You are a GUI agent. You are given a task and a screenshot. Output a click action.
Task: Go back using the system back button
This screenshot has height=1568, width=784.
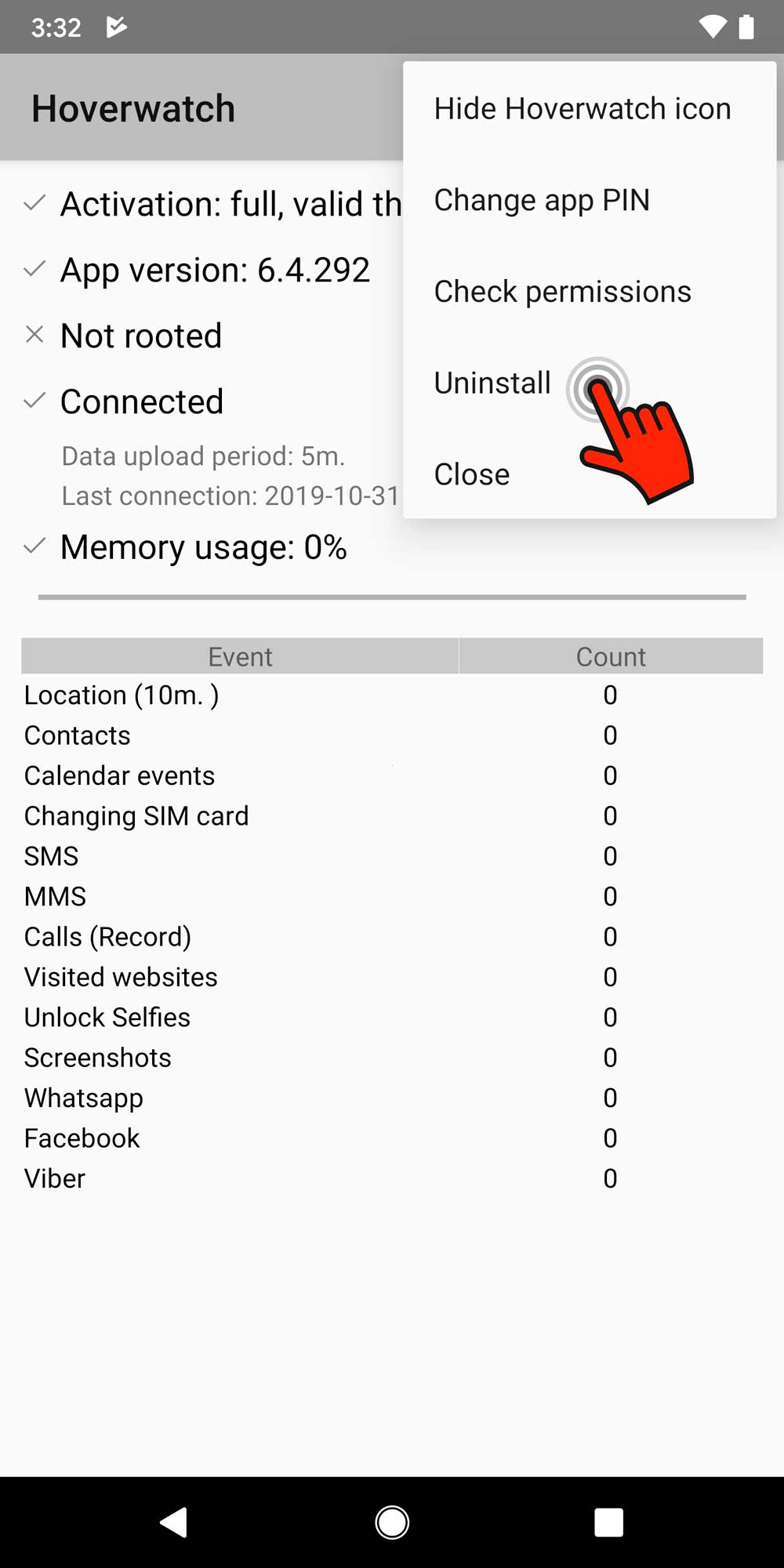coord(174,1523)
